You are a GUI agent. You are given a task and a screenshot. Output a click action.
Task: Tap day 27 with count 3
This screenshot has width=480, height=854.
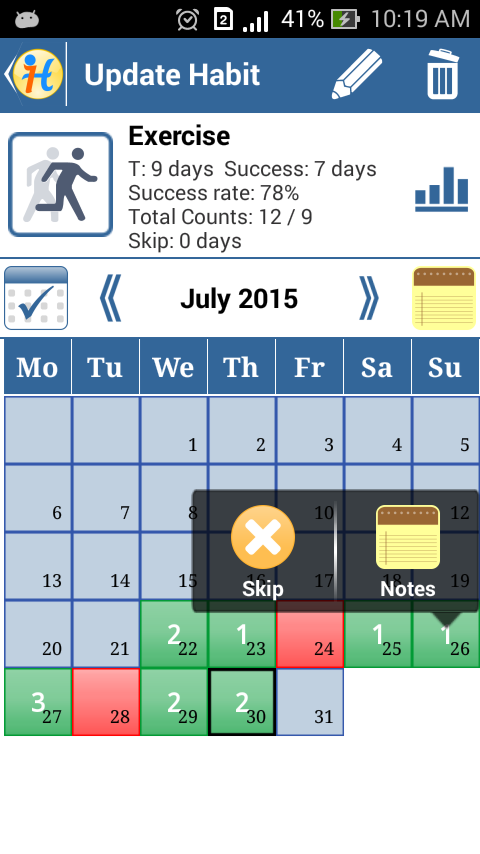(x=38, y=702)
